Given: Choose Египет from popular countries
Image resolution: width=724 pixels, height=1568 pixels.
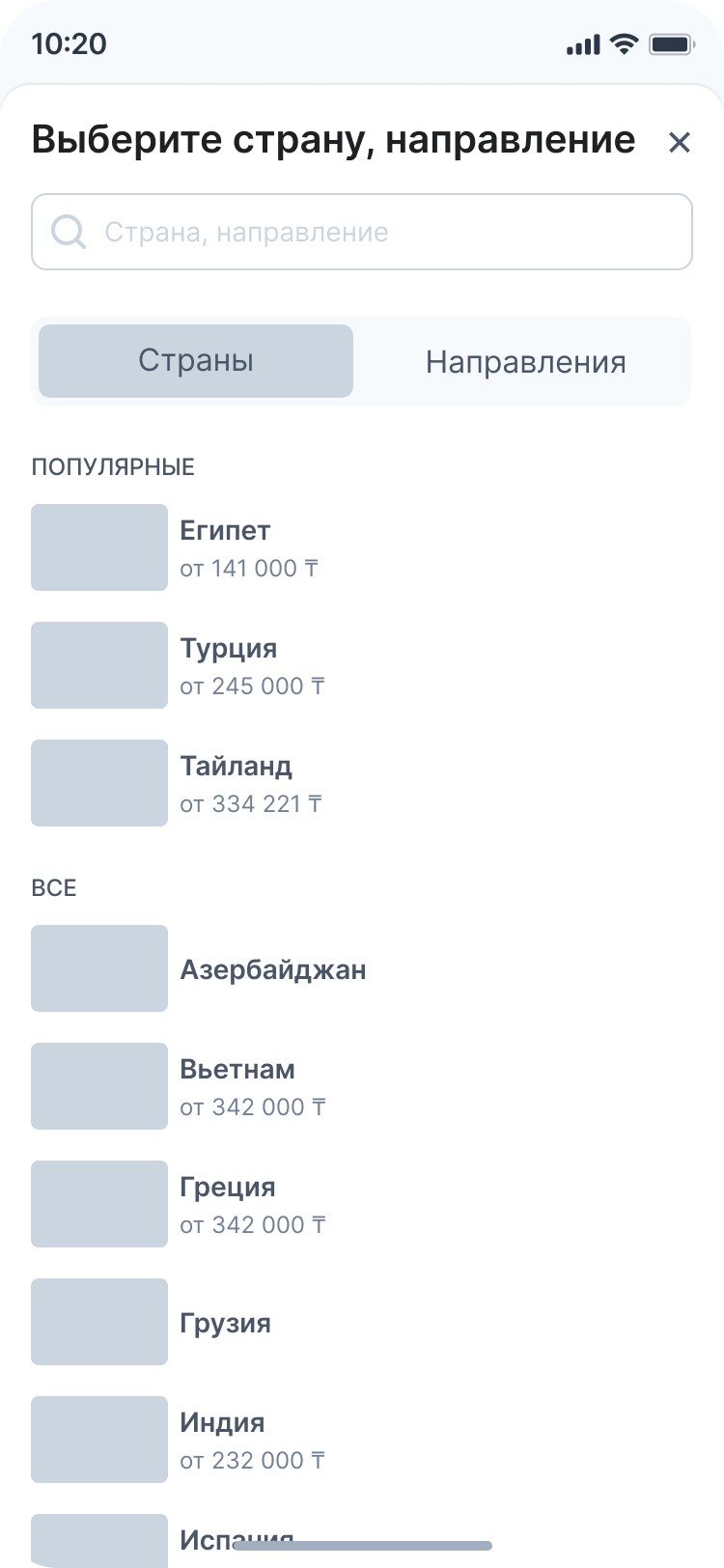Looking at the screenshot, I should [362, 547].
